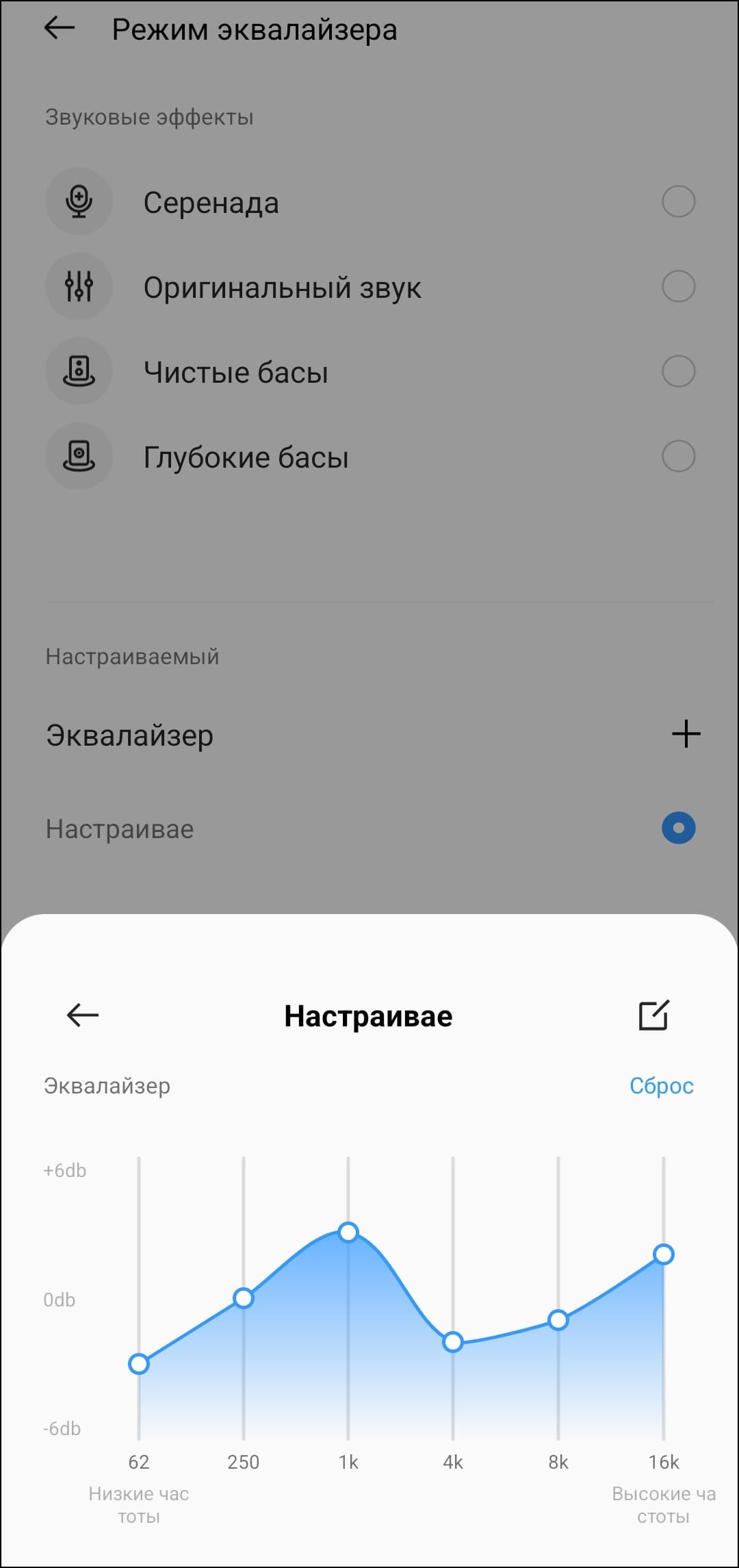739x1568 pixels.
Task: Switch to Глубокие басы preset
Action: tap(678, 456)
